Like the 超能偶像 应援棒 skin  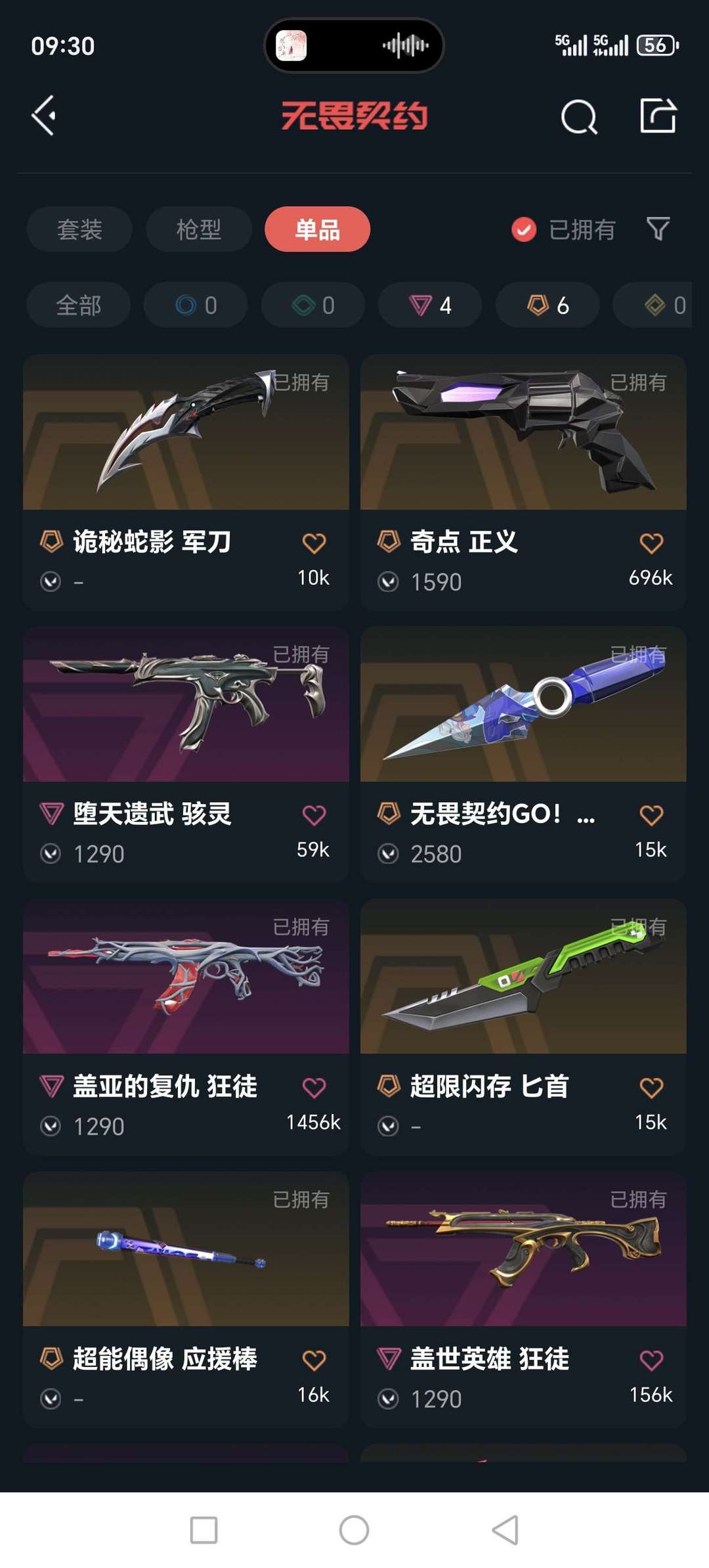pyautogui.click(x=314, y=1360)
